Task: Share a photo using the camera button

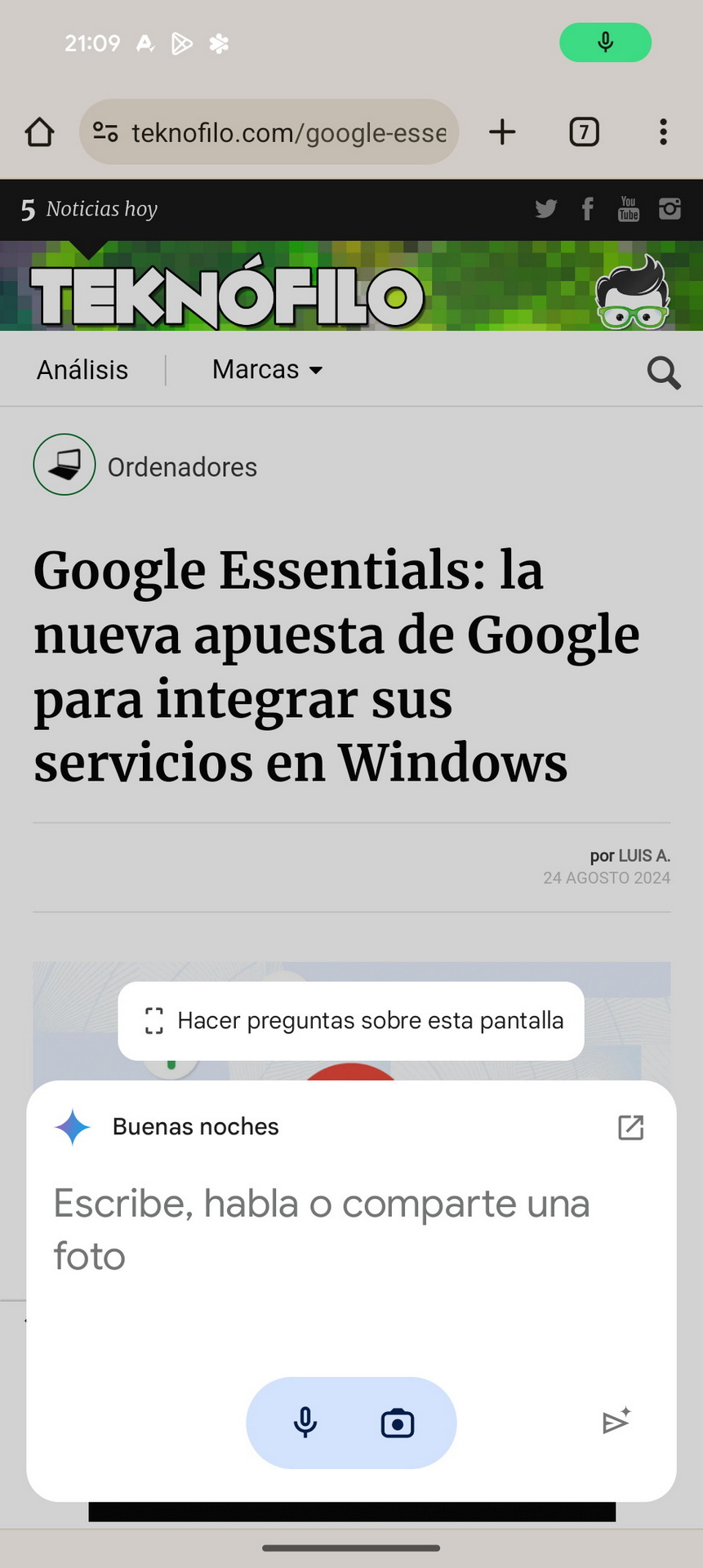Action: coord(398,1423)
